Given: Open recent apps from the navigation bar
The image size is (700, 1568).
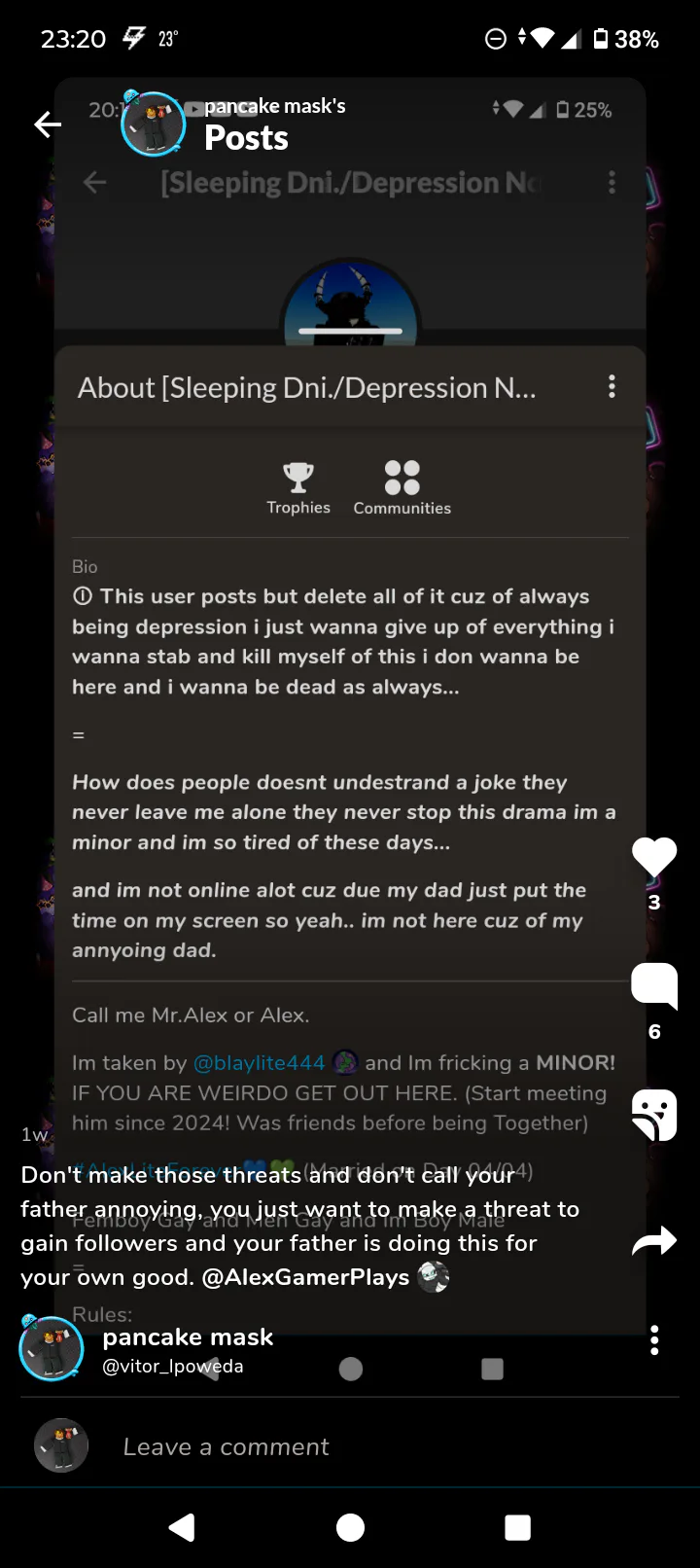Looking at the screenshot, I should point(517,1527).
